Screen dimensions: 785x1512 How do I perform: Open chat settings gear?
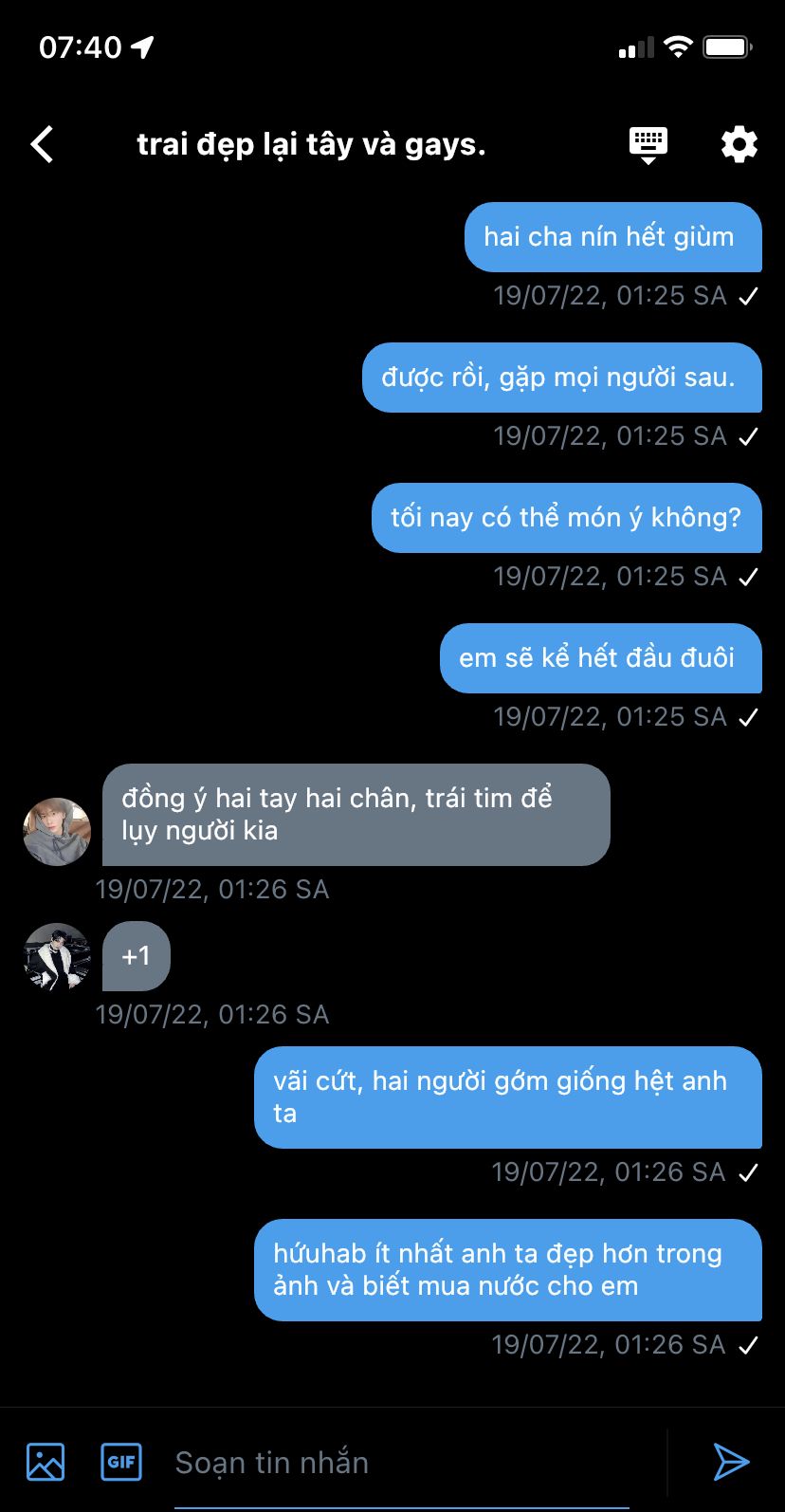[x=739, y=145]
